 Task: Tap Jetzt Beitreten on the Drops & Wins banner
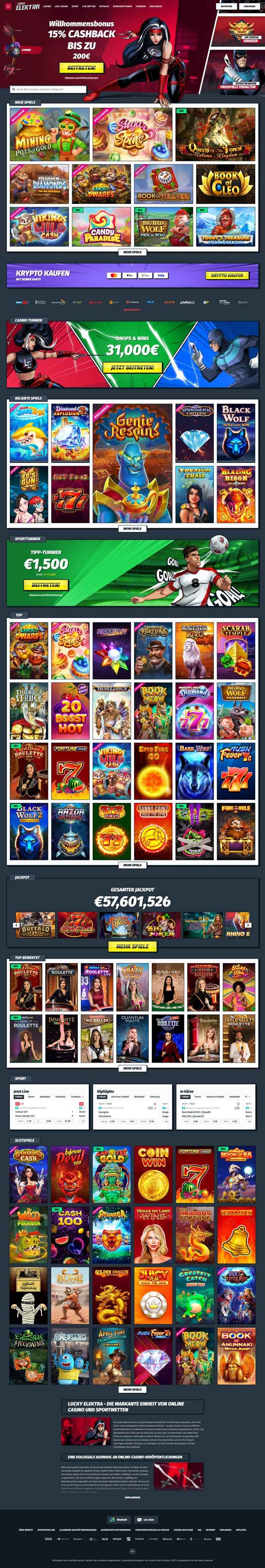click(132, 367)
